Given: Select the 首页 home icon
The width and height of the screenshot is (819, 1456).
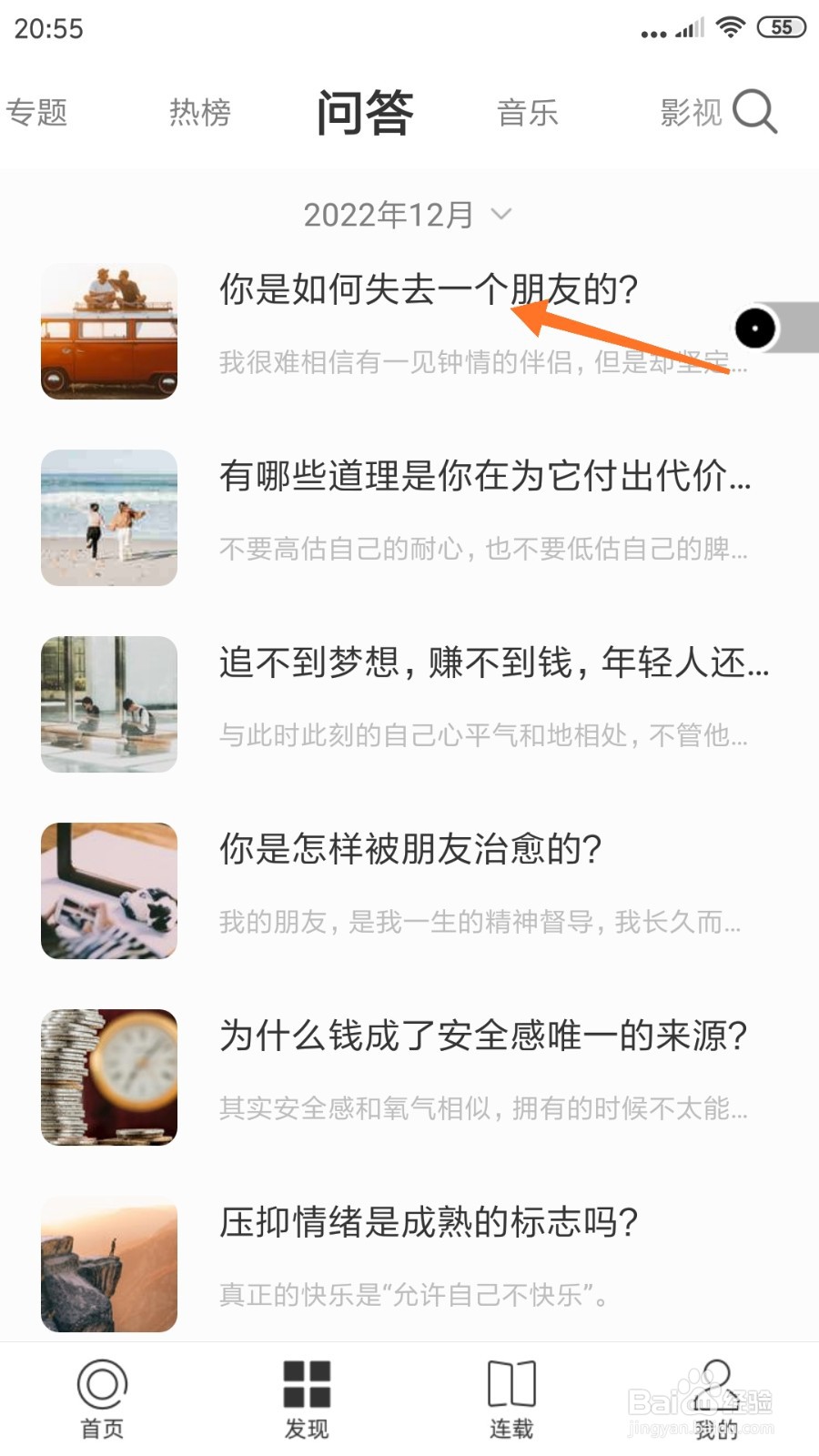Looking at the screenshot, I should tap(101, 1400).
